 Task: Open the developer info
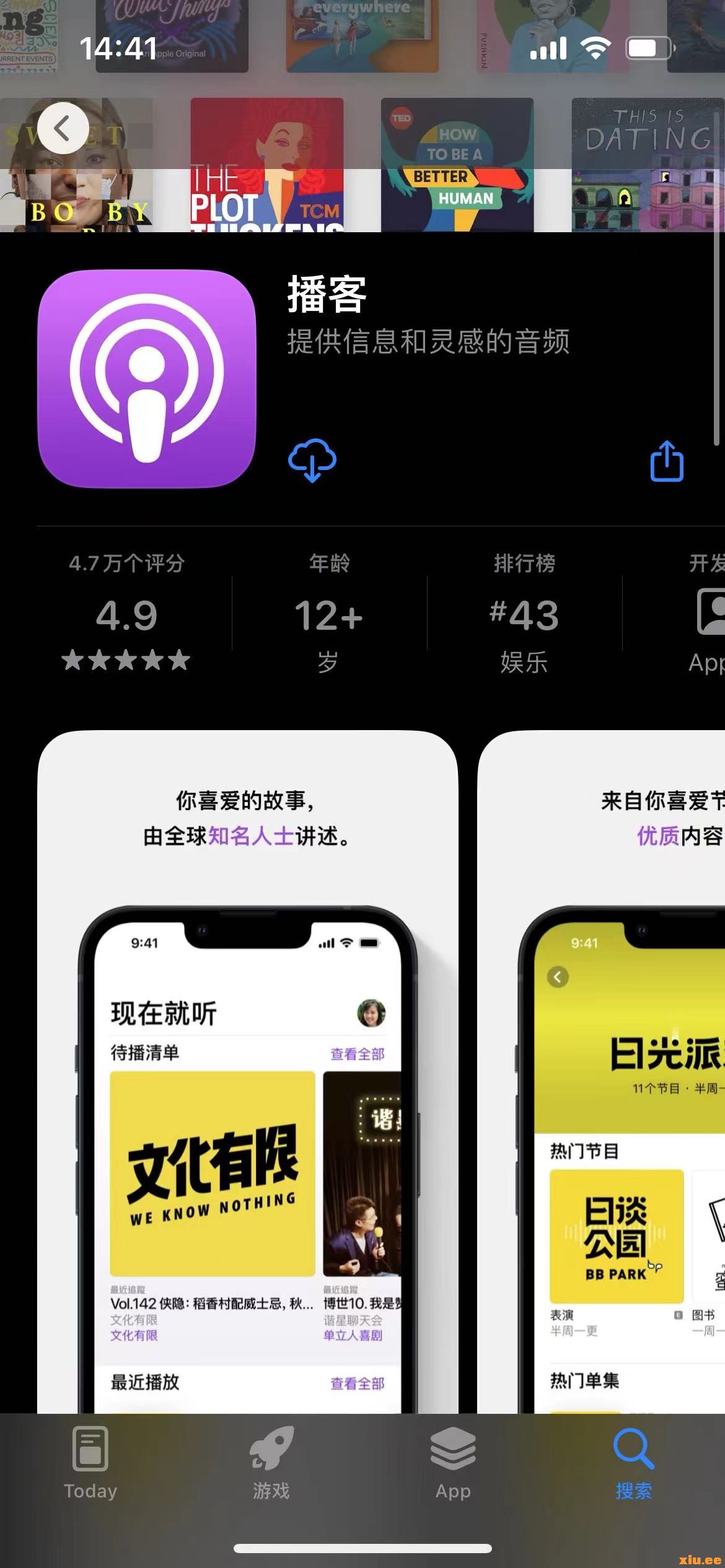click(706, 613)
